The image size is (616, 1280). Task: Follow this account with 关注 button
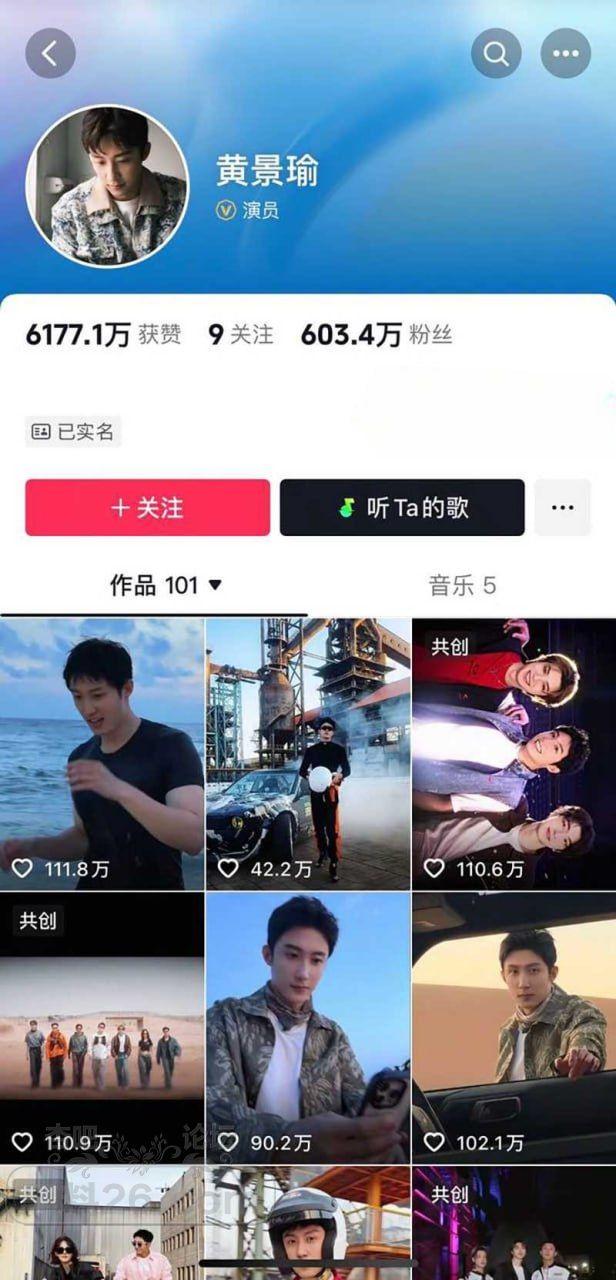click(147, 508)
